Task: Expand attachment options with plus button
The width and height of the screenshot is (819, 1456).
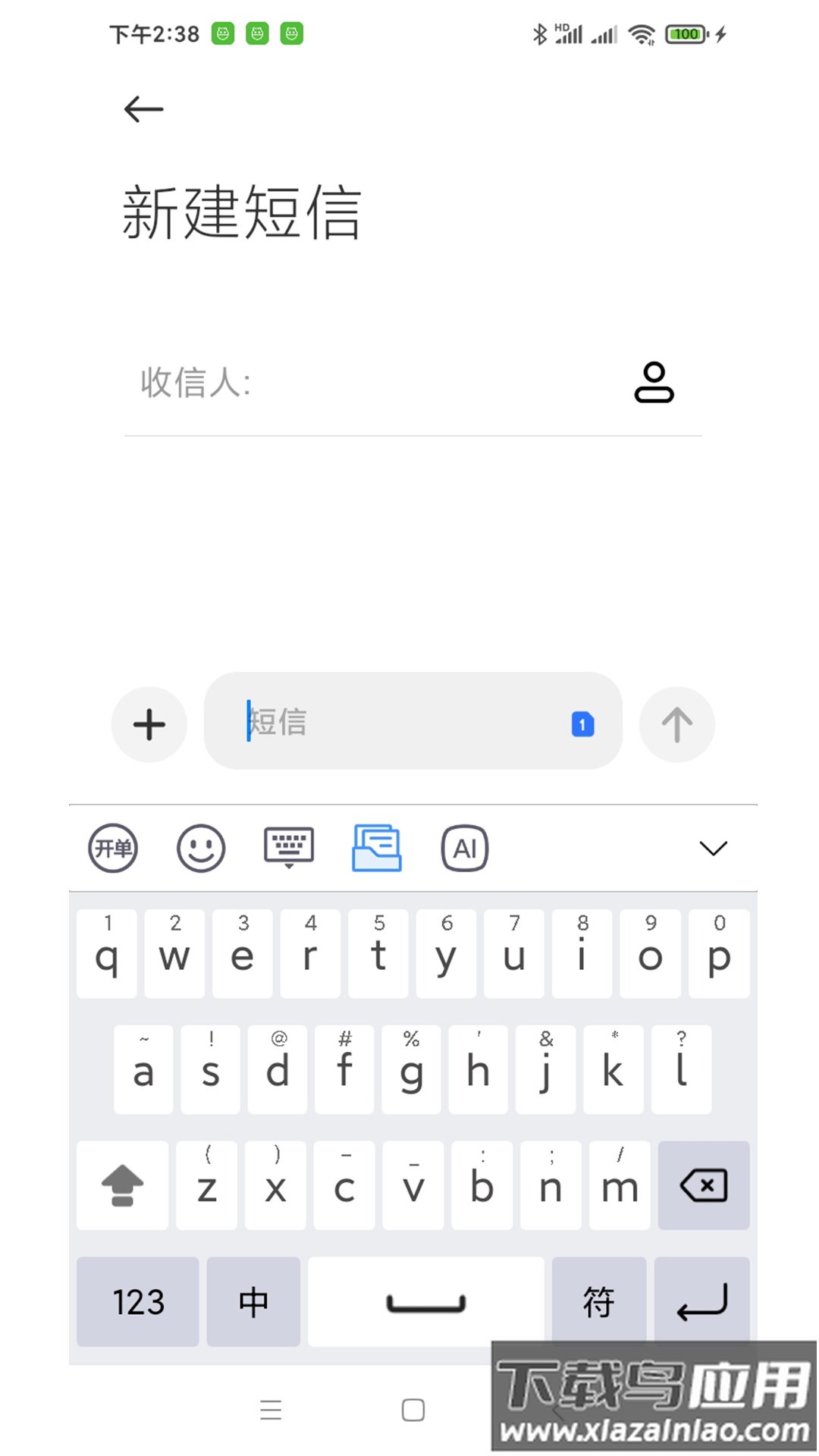Action: (x=149, y=723)
